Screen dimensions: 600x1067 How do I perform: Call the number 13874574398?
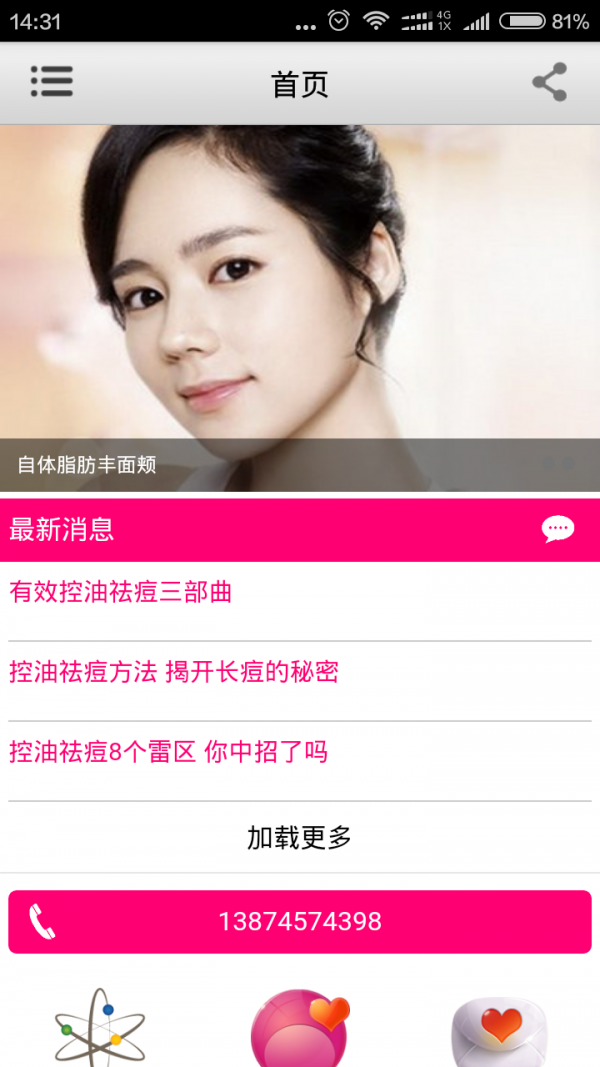(x=300, y=921)
